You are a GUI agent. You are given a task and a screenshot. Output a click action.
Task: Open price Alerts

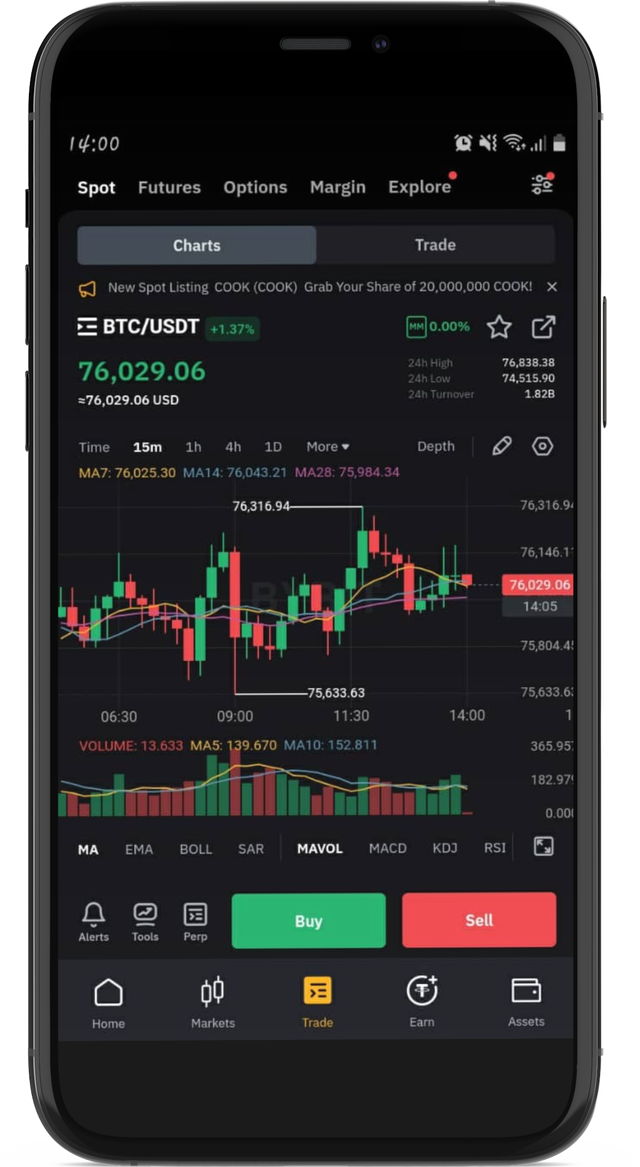click(x=94, y=921)
